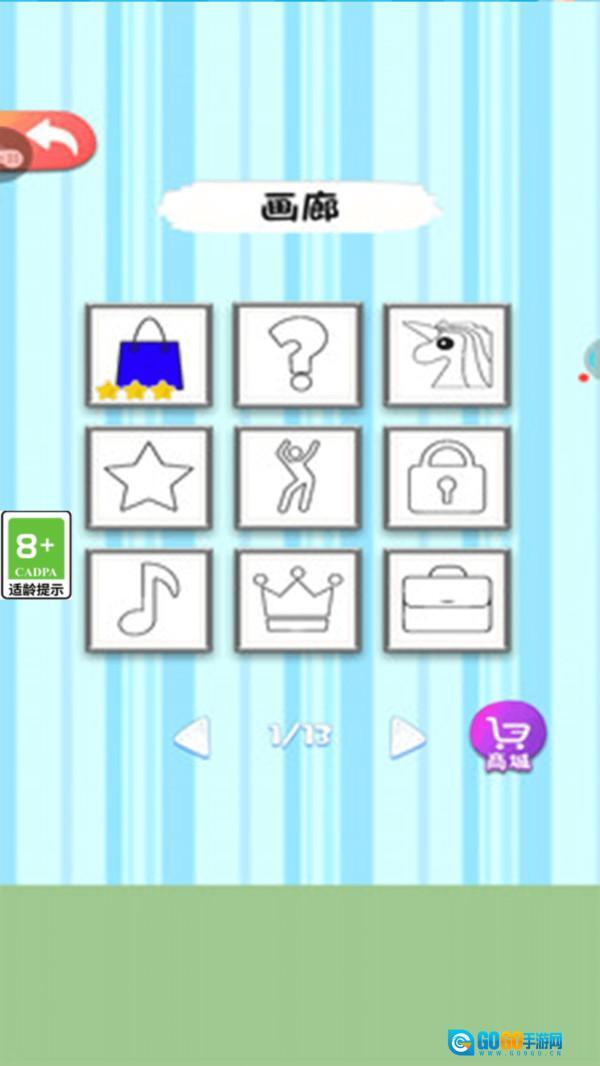The image size is (600, 1066).
Task: Open the purple shop cart button
Action: click(508, 737)
